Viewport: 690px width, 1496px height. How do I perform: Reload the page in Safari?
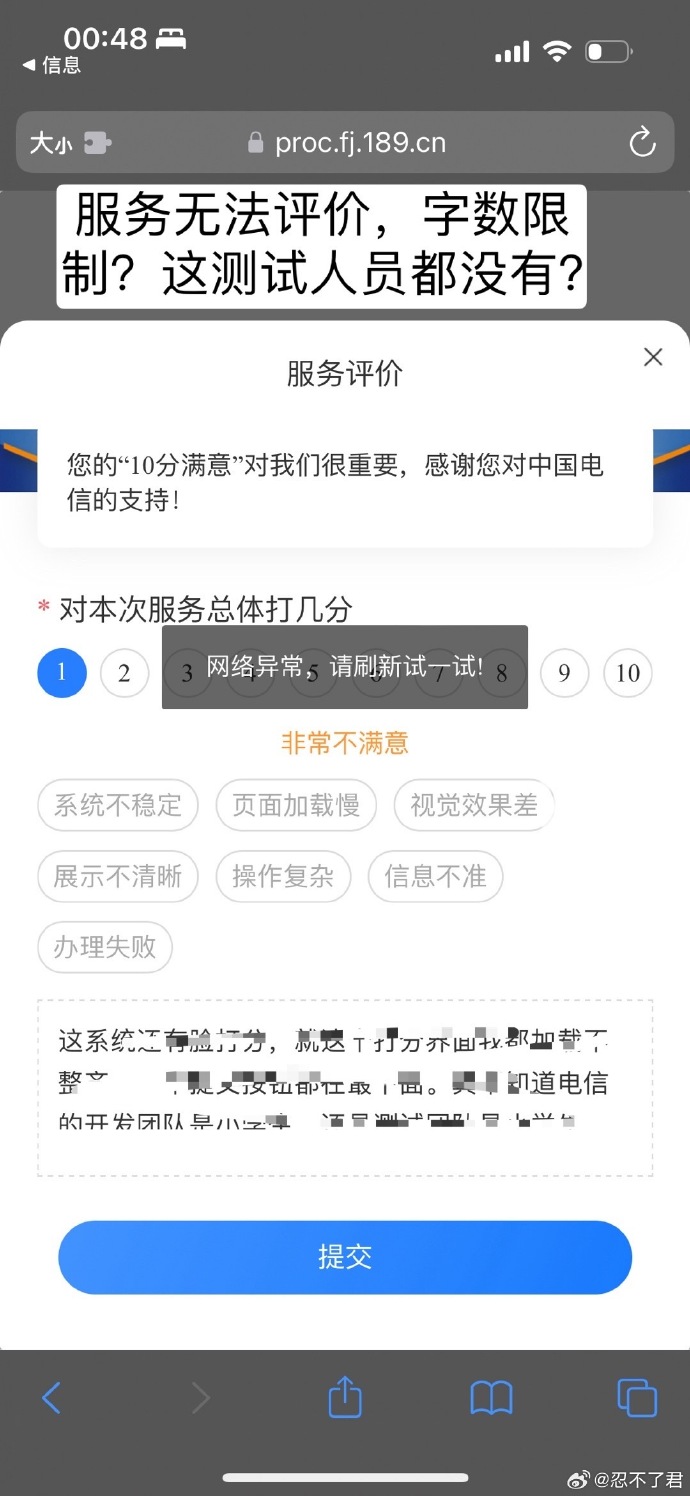[641, 143]
